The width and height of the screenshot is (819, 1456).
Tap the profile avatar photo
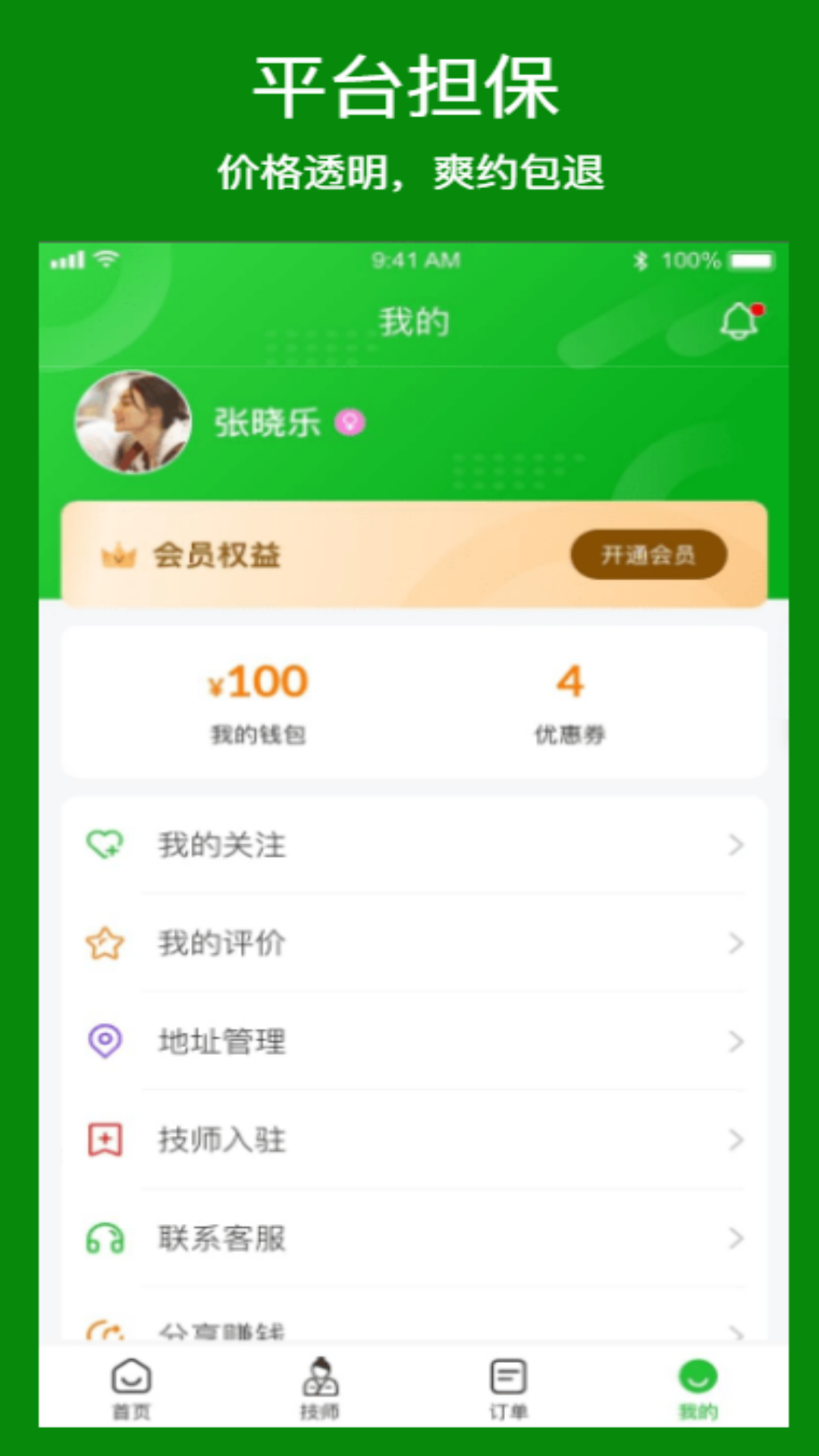pos(133,423)
